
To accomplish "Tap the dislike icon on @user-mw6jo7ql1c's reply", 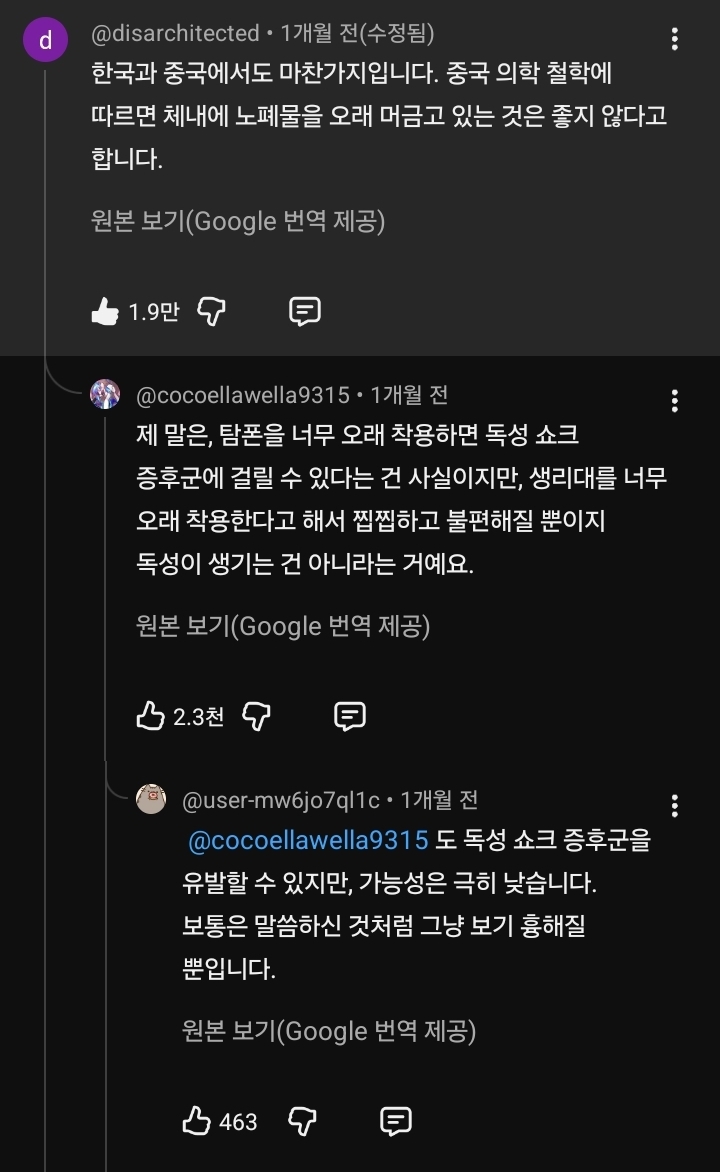I will pyautogui.click(x=303, y=1122).
